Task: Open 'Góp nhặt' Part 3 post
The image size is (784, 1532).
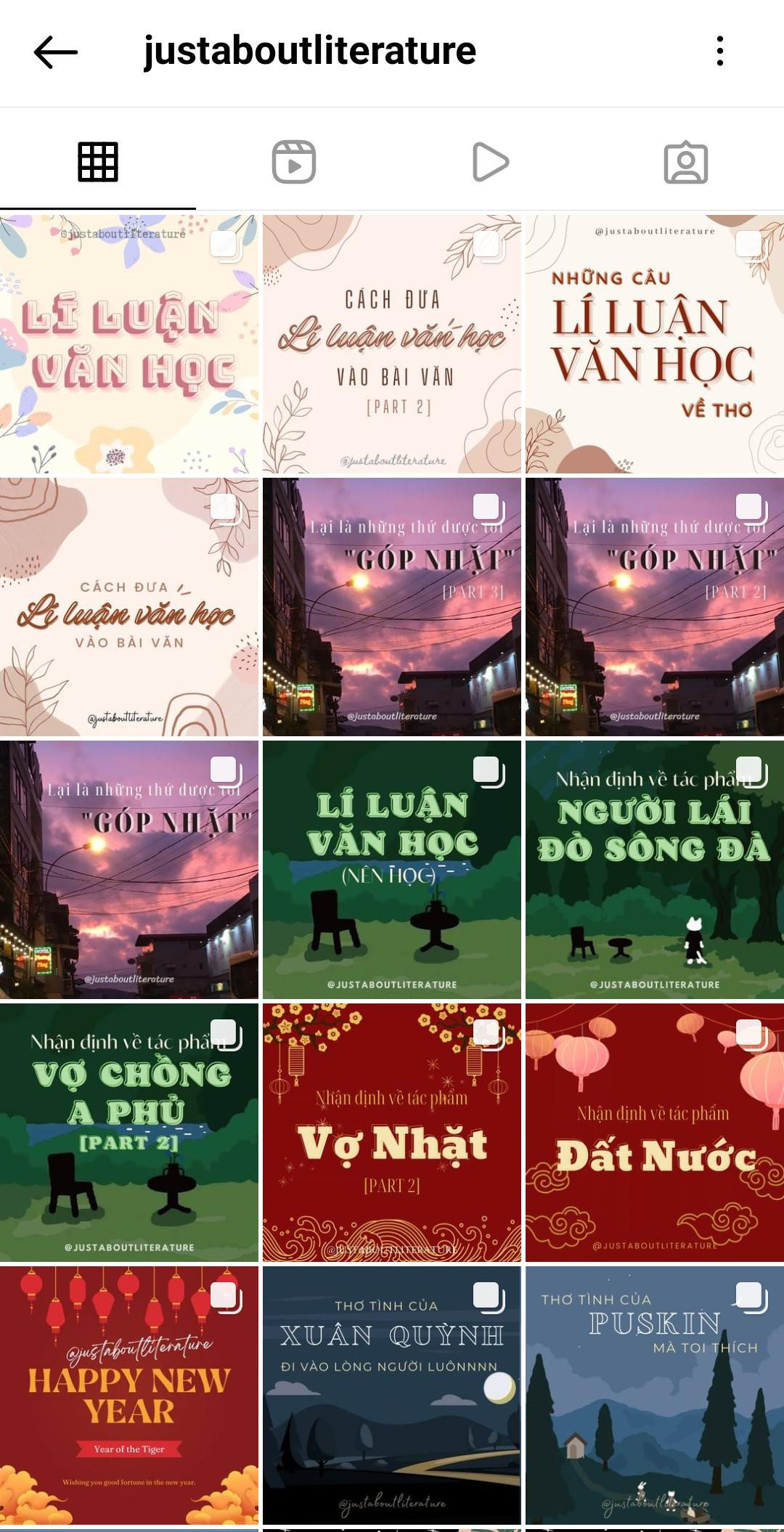Action: [392, 607]
